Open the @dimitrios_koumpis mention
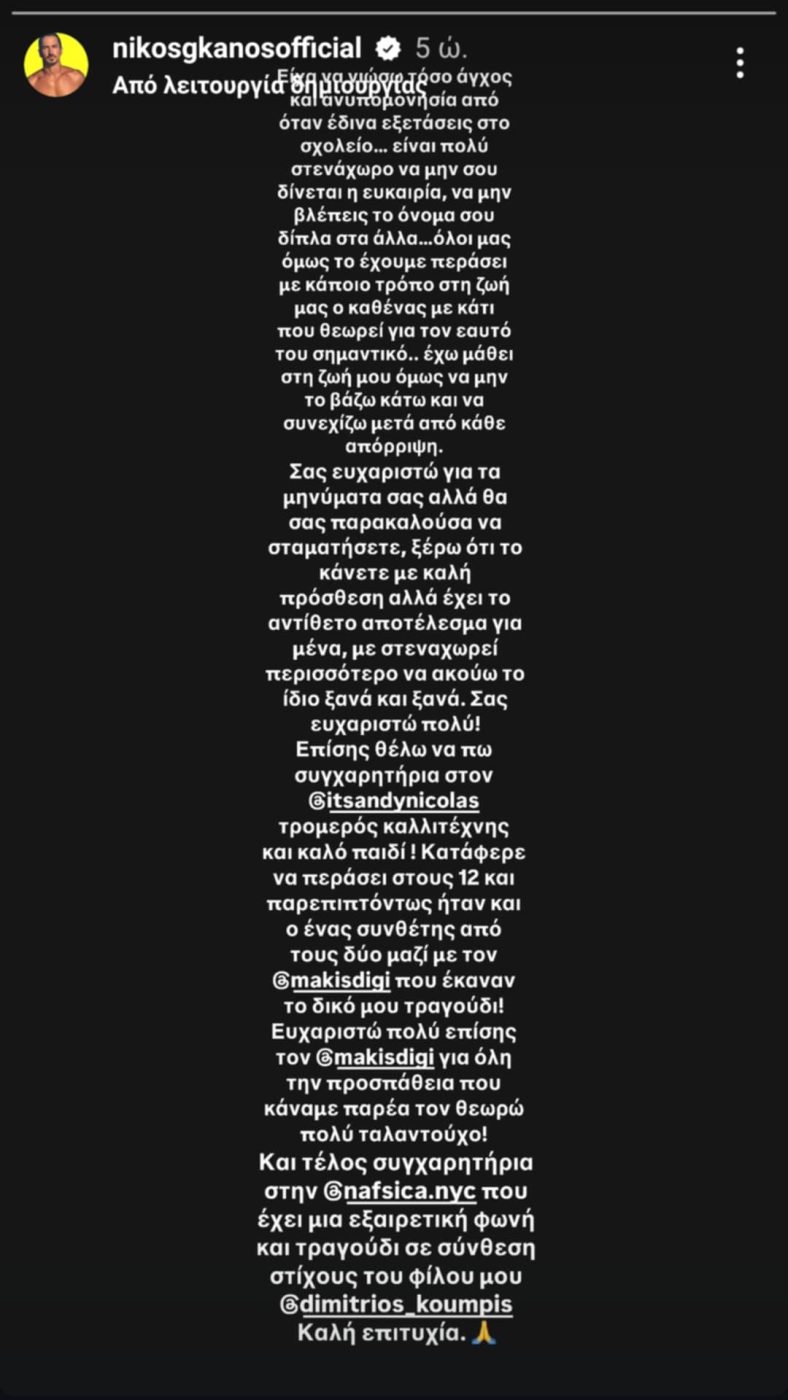Image resolution: width=788 pixels, height=1400 pixels. click(396, 1305)
